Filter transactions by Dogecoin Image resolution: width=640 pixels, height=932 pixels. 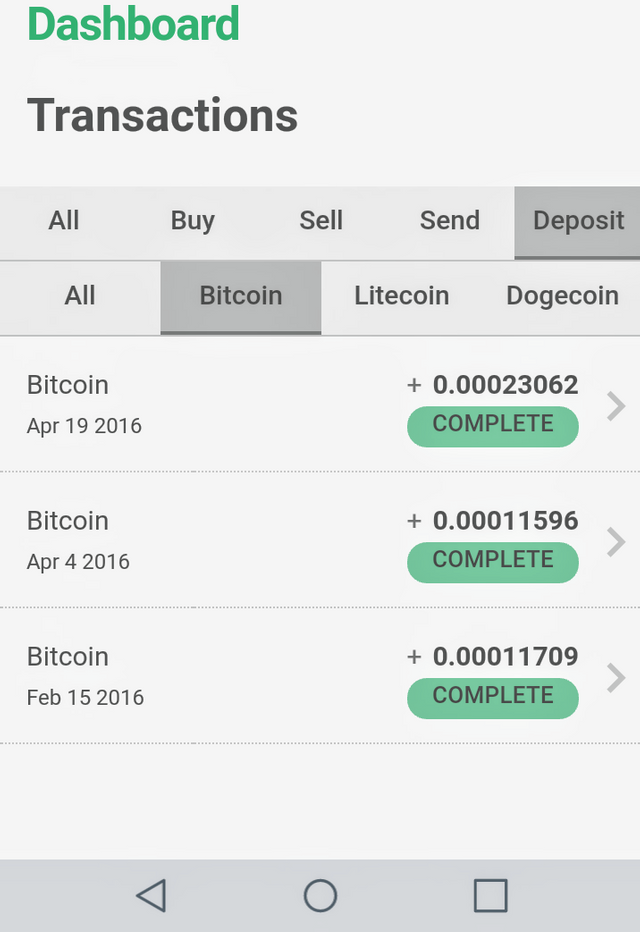(562, 296)
